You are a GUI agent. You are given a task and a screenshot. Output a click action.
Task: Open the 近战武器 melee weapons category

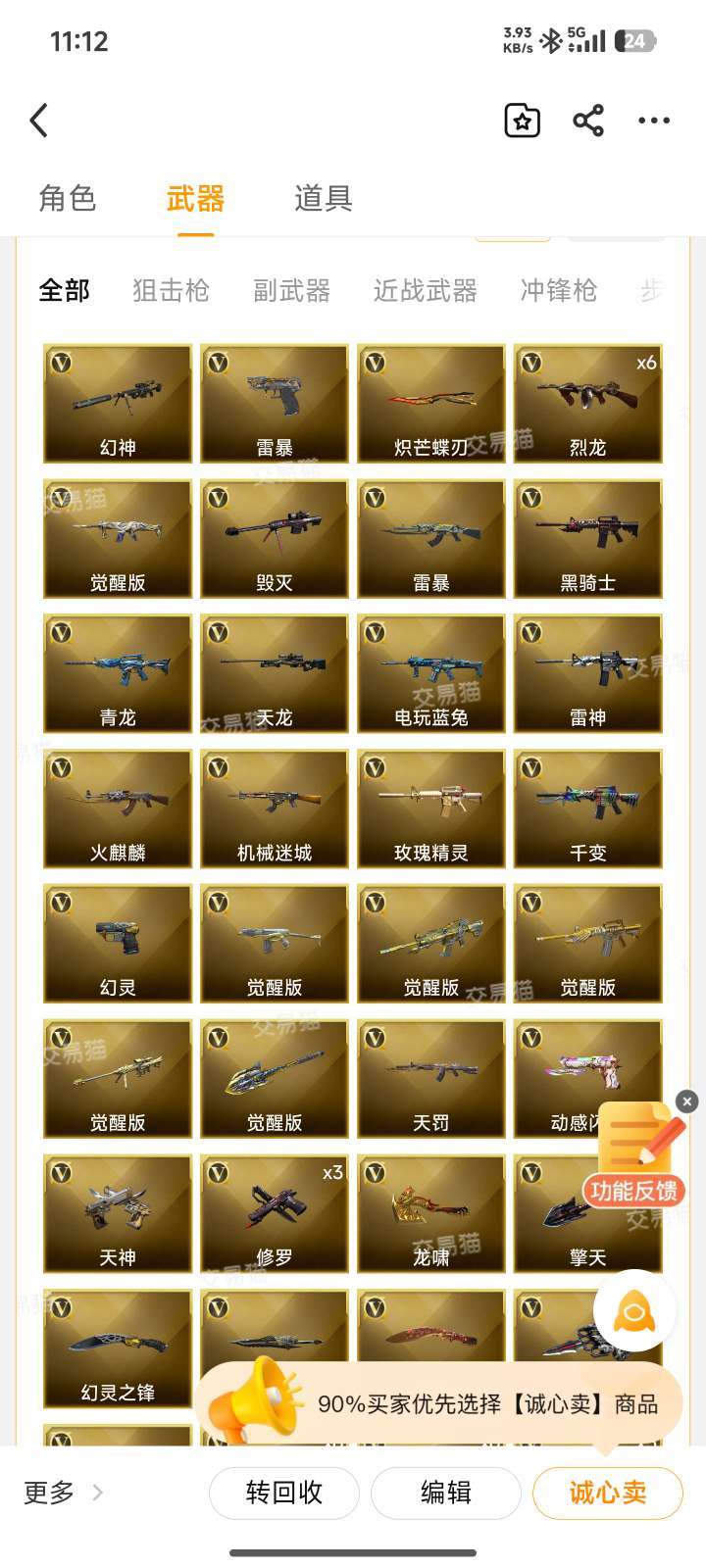(424, 291)
